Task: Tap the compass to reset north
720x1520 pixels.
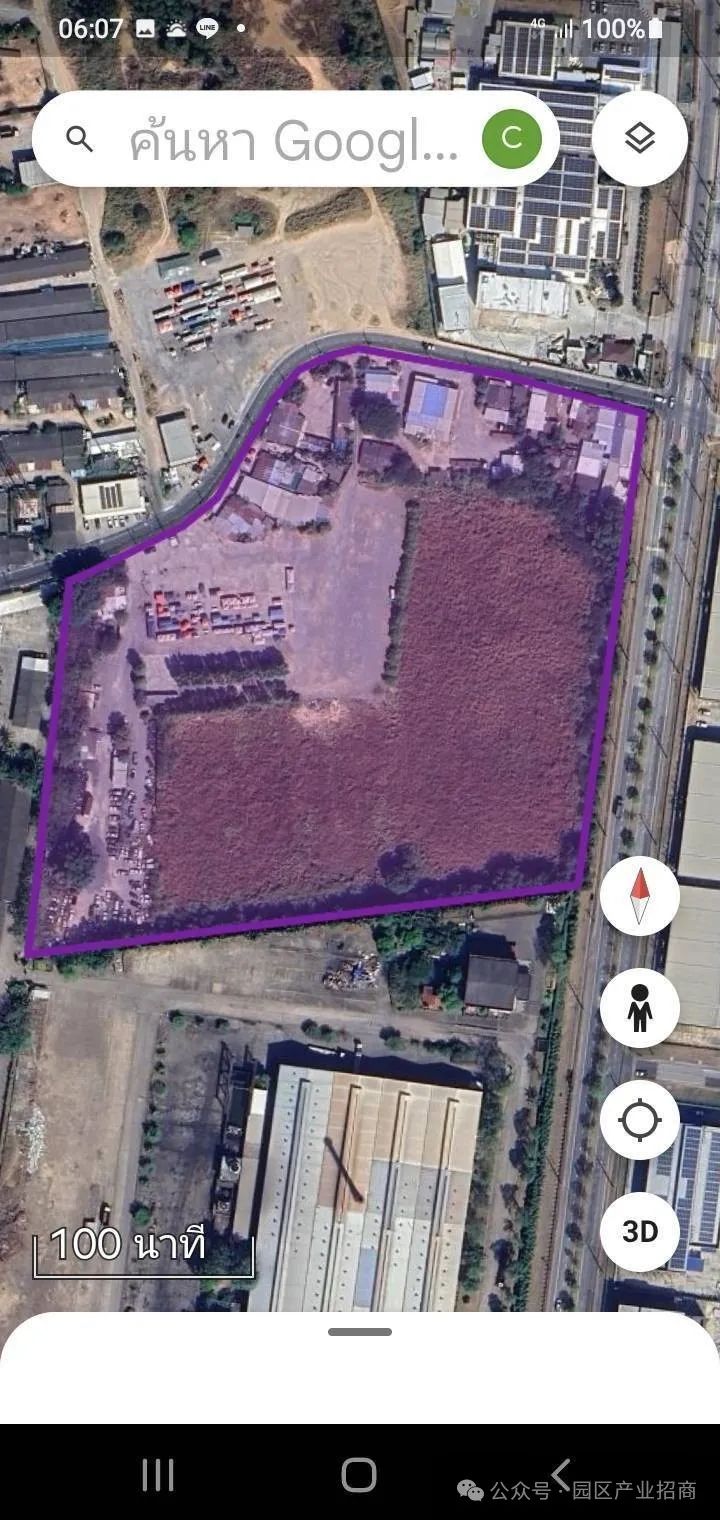Action: (x=640, y=896)
